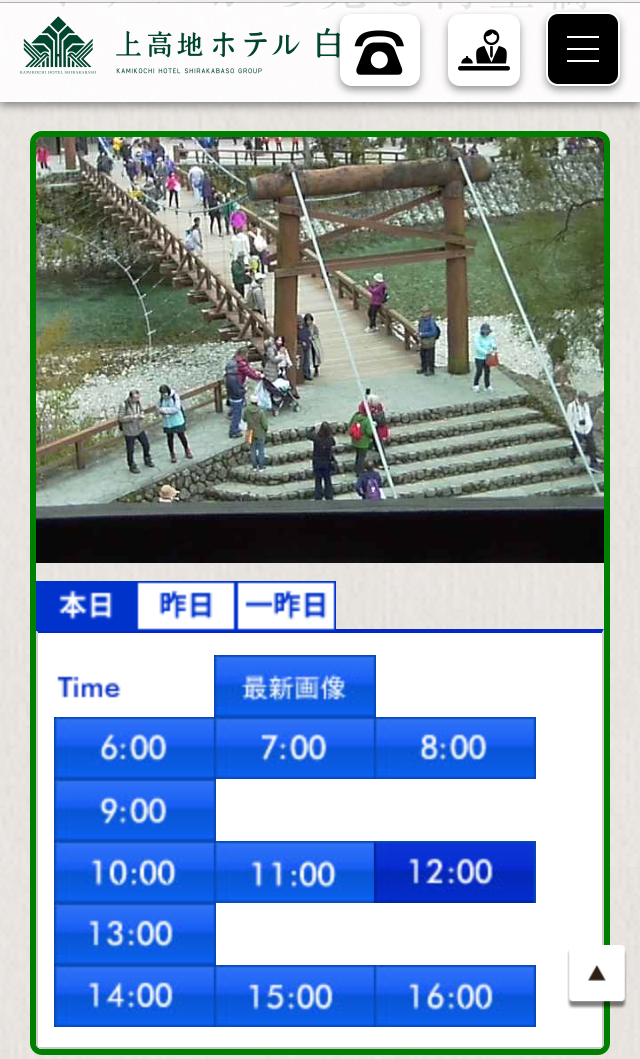The width and height of the screenshot is (640, 1059).
Task: Show the 最新画像 latest image
Action: (295, 687)
